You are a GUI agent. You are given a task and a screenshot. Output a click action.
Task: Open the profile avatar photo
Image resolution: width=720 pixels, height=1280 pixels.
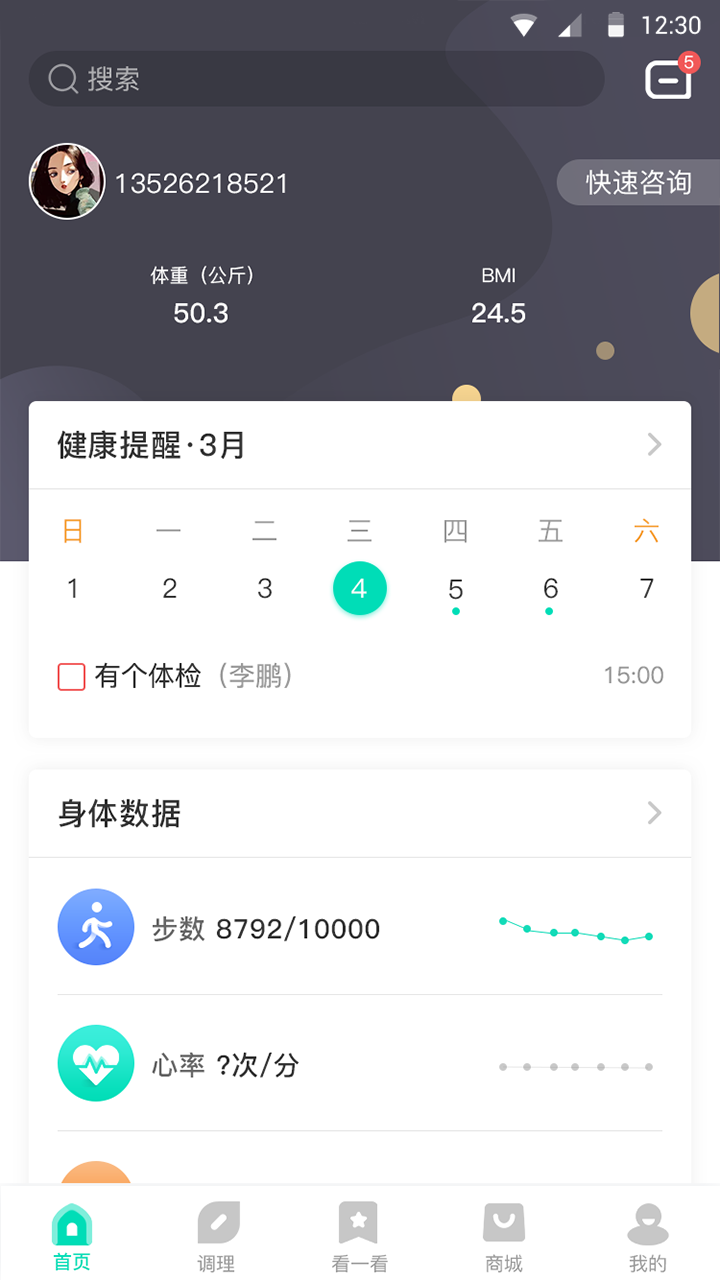pos(67,181)
